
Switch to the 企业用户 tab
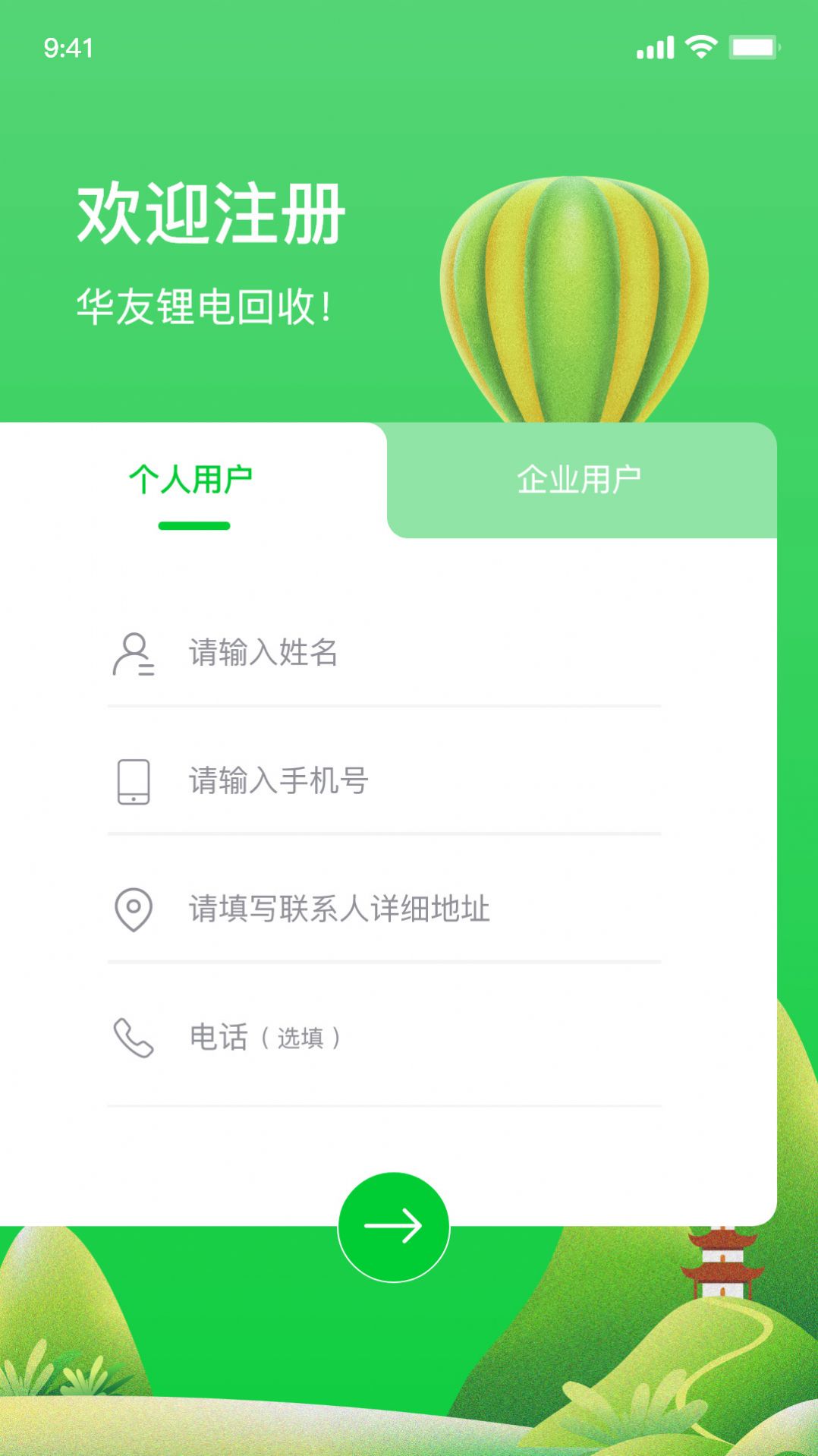tap(580, 481)
